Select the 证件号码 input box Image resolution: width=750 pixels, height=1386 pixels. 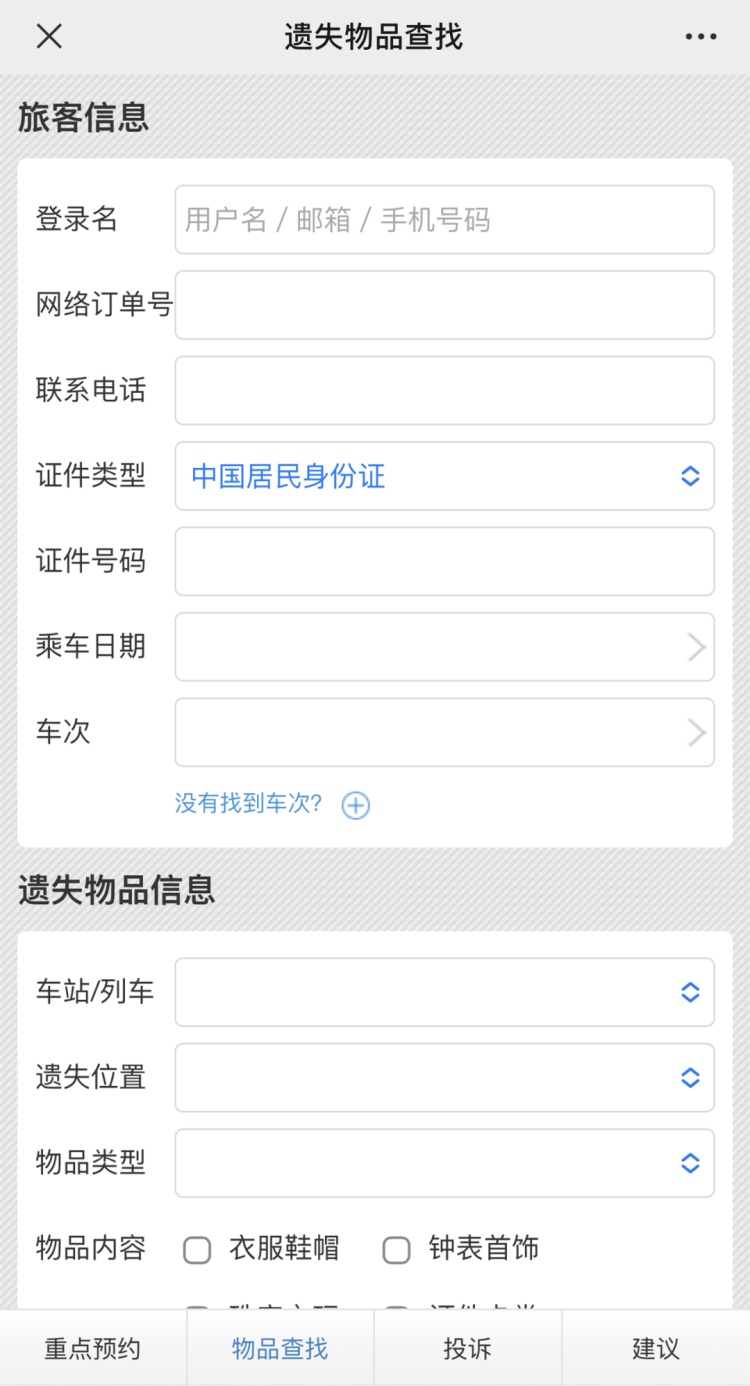coord(444,561)
